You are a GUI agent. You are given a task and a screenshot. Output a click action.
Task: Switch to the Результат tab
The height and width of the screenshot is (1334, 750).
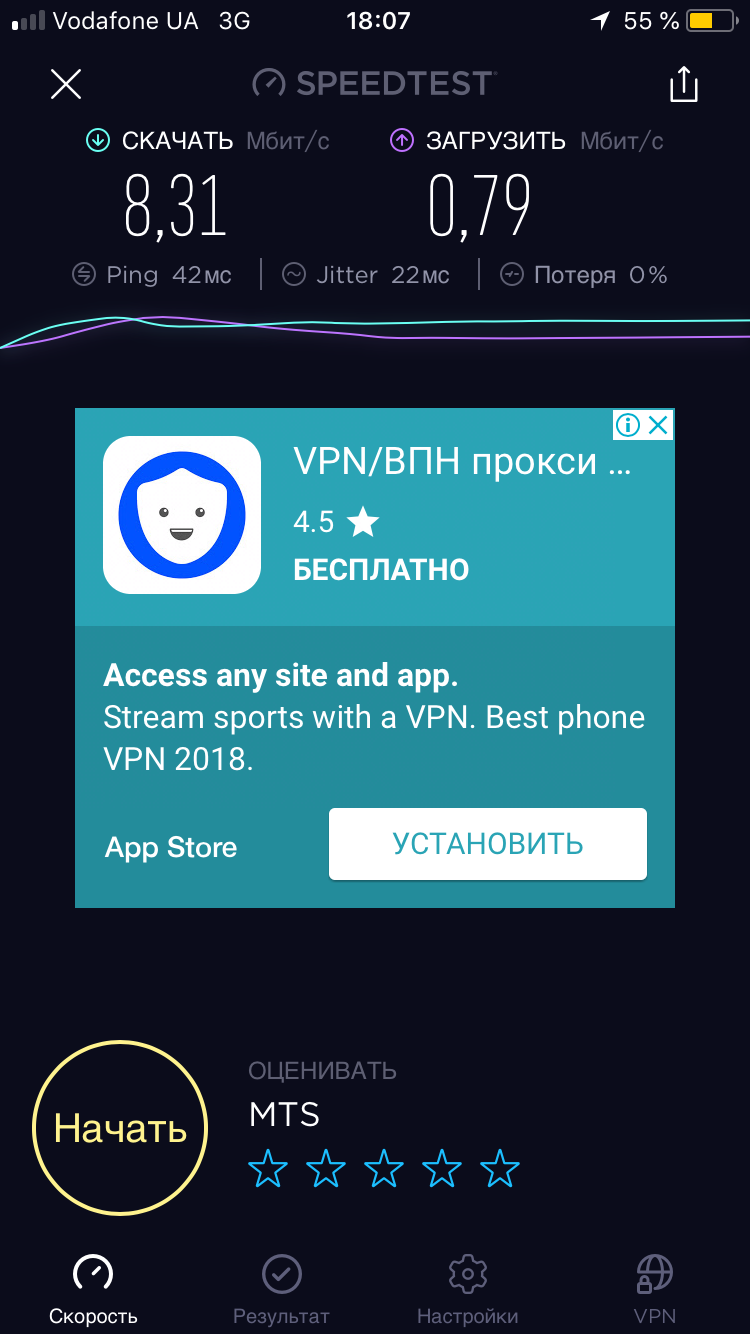281,1290
